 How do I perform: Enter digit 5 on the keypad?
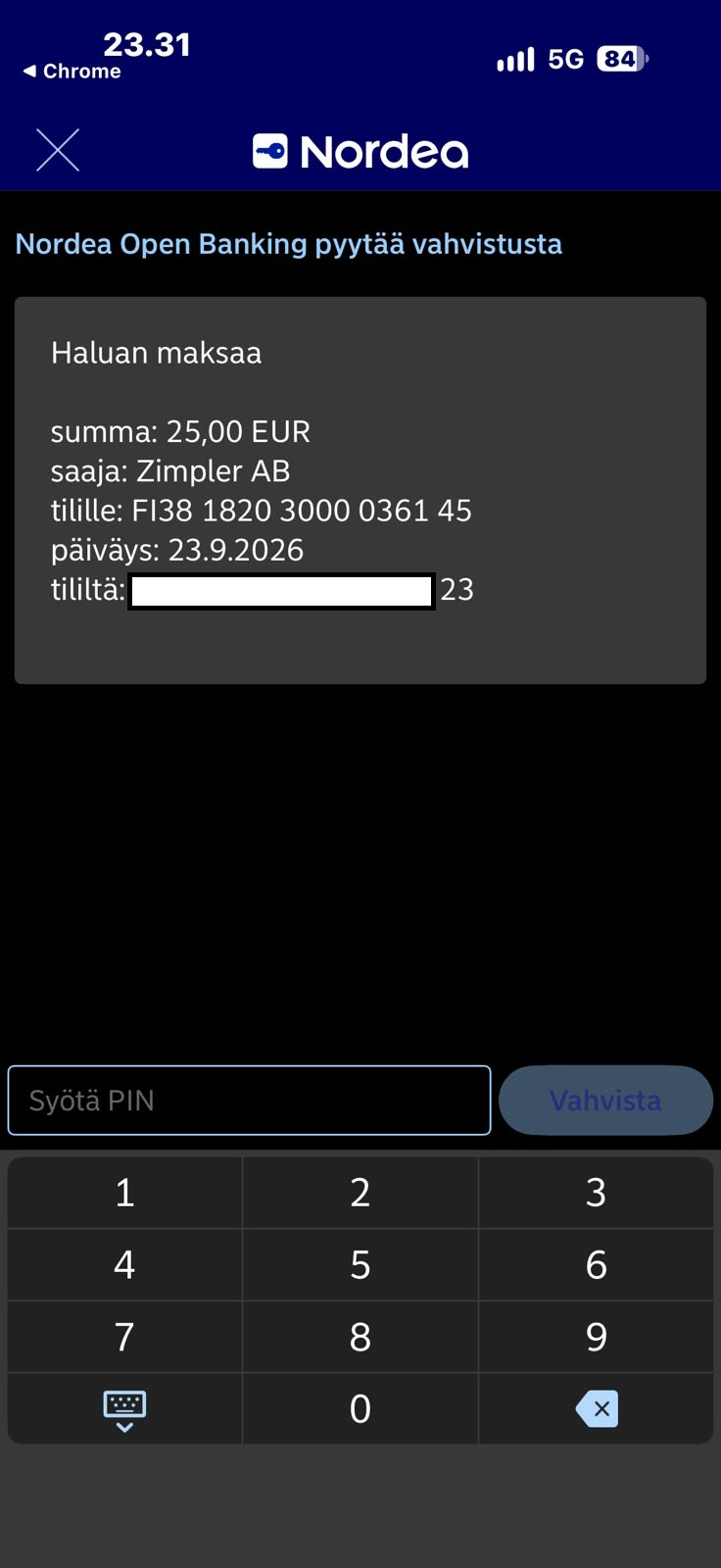click(x=360, y=1265)
